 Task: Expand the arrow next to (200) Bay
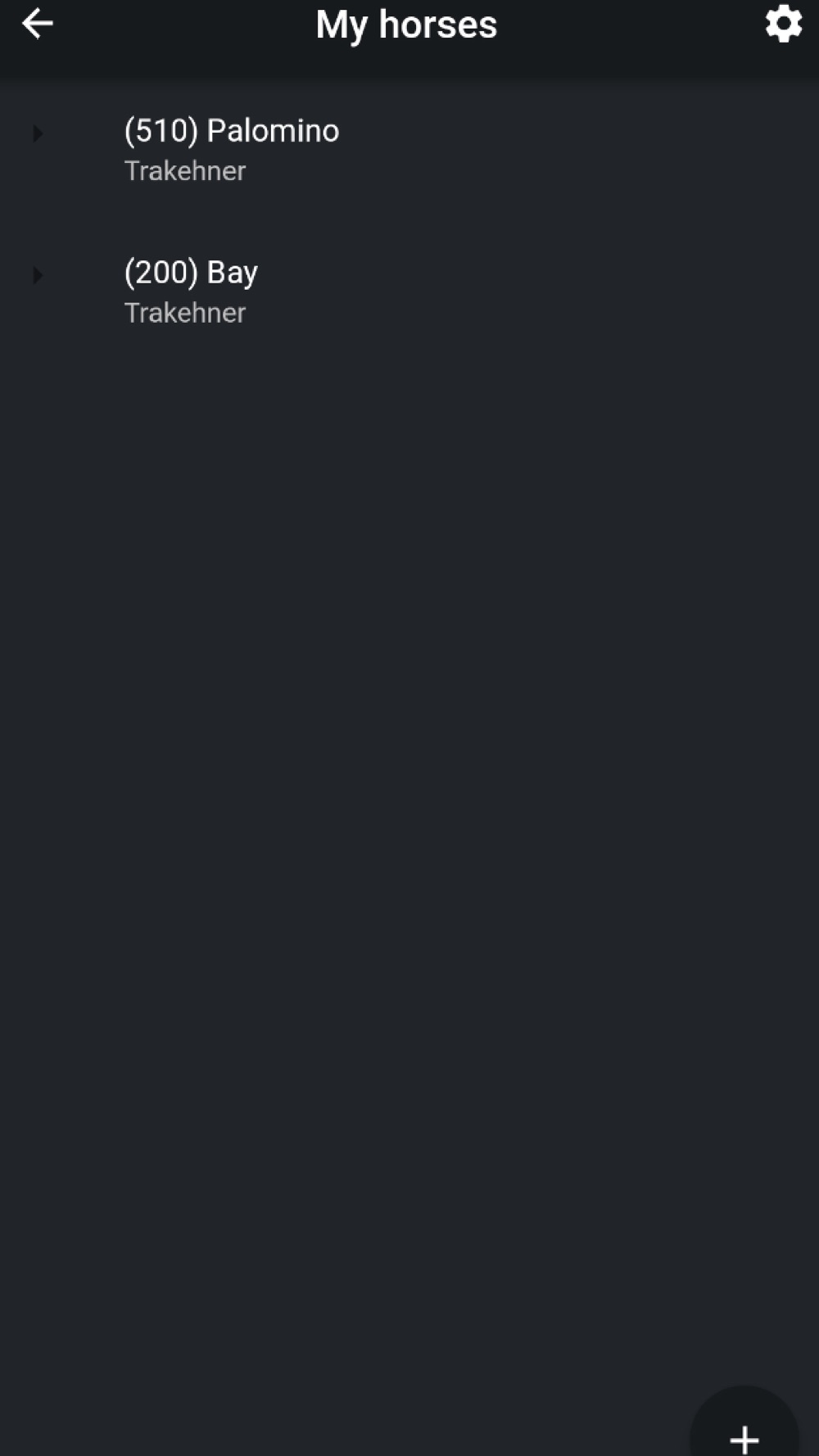point(38,275)
